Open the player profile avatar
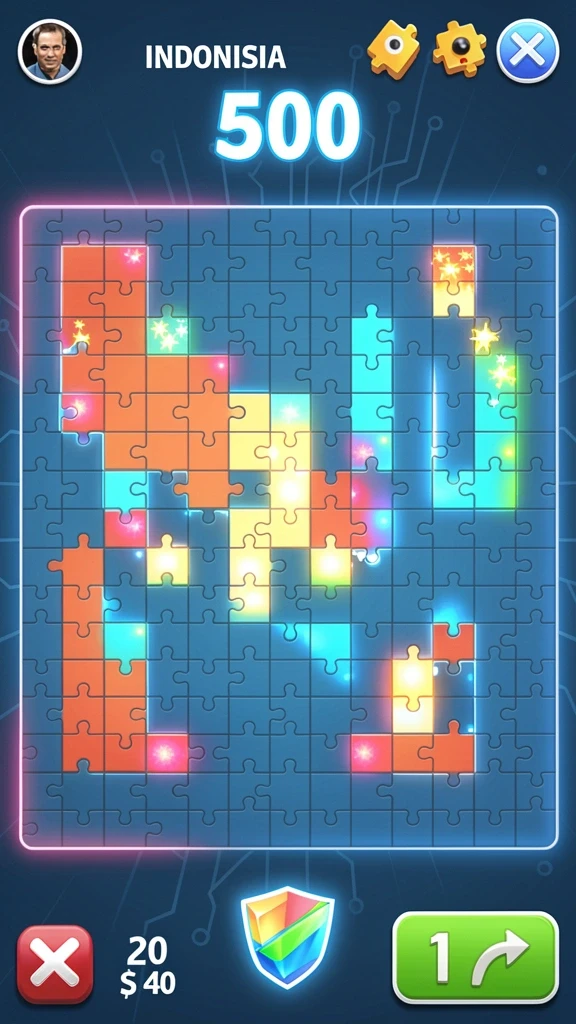The image size is (576, 1024). pyautogui.click(x=50, y=52)
